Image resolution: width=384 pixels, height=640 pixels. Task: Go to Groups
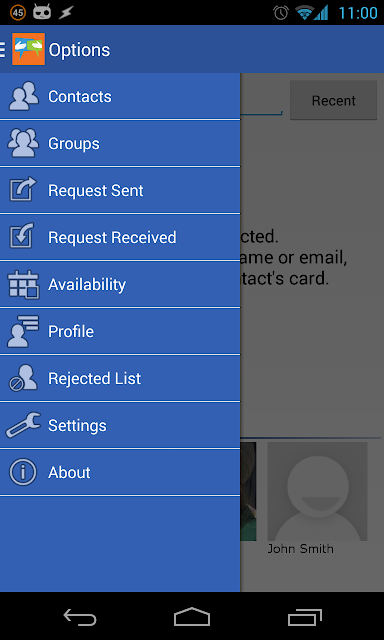[x=120, y=143]
